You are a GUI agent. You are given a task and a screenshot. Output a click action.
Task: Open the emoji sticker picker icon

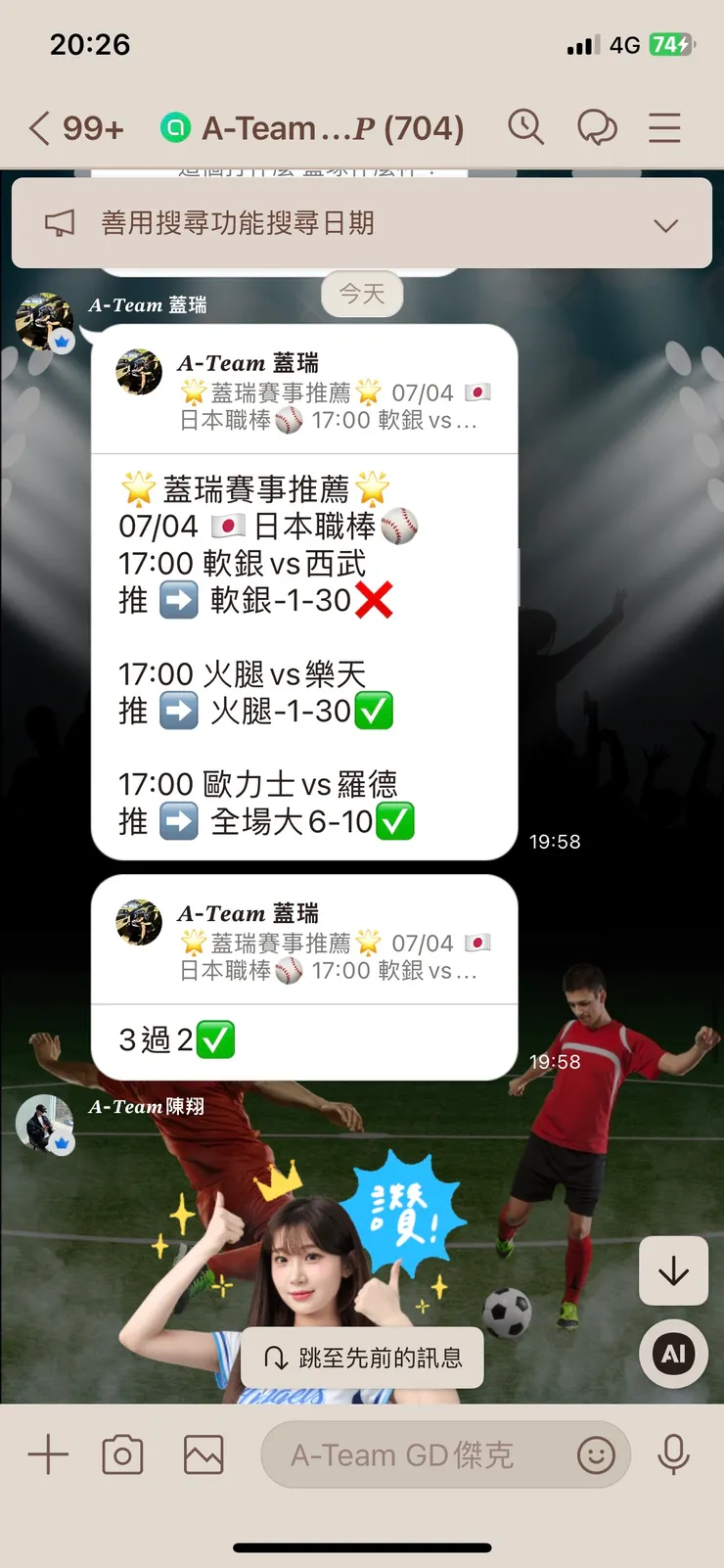point(595,1455)
